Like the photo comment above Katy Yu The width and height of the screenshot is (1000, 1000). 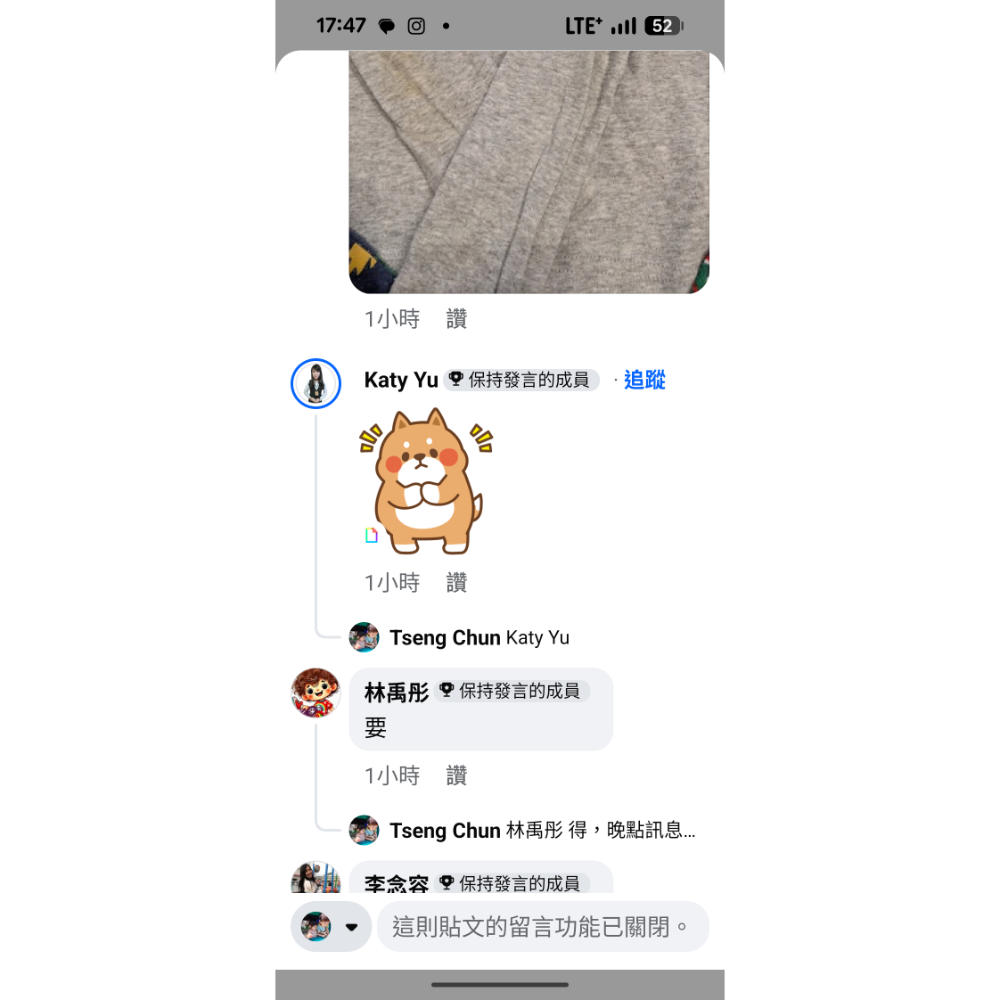point(456,319)
